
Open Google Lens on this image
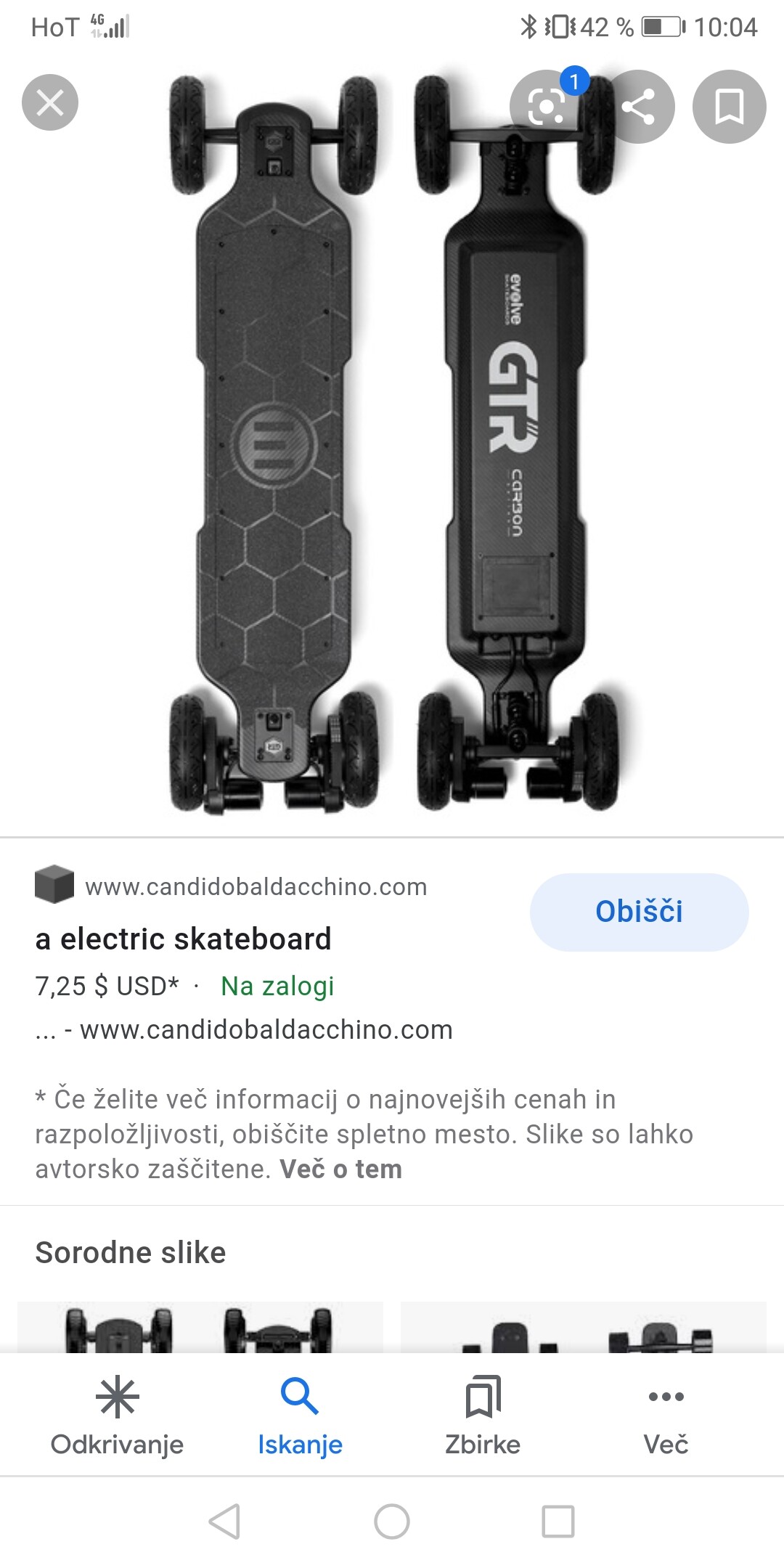pyautogui.click(x=547, y=107)
